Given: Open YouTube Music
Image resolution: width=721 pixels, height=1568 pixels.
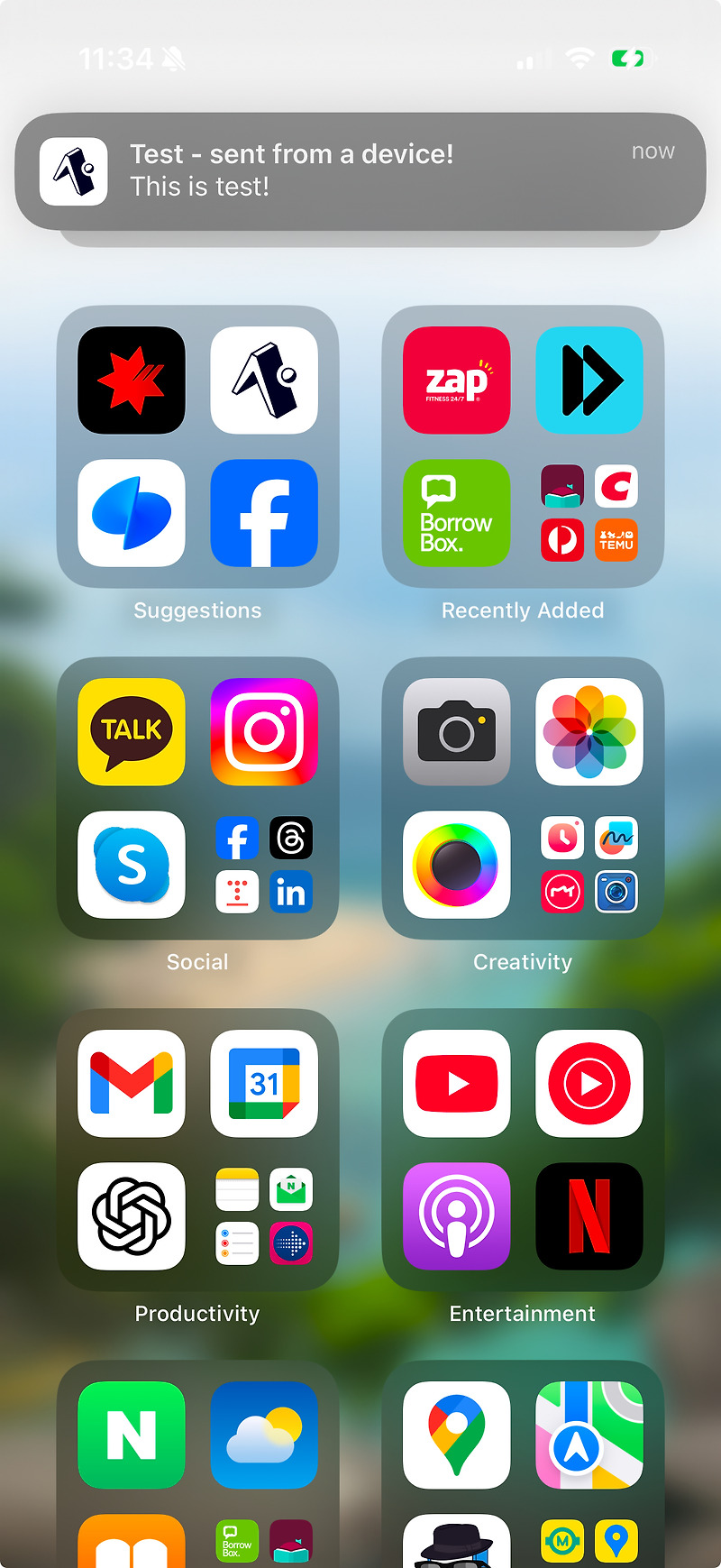Looking at the screenshot, I should click(x=589, y=1083).
